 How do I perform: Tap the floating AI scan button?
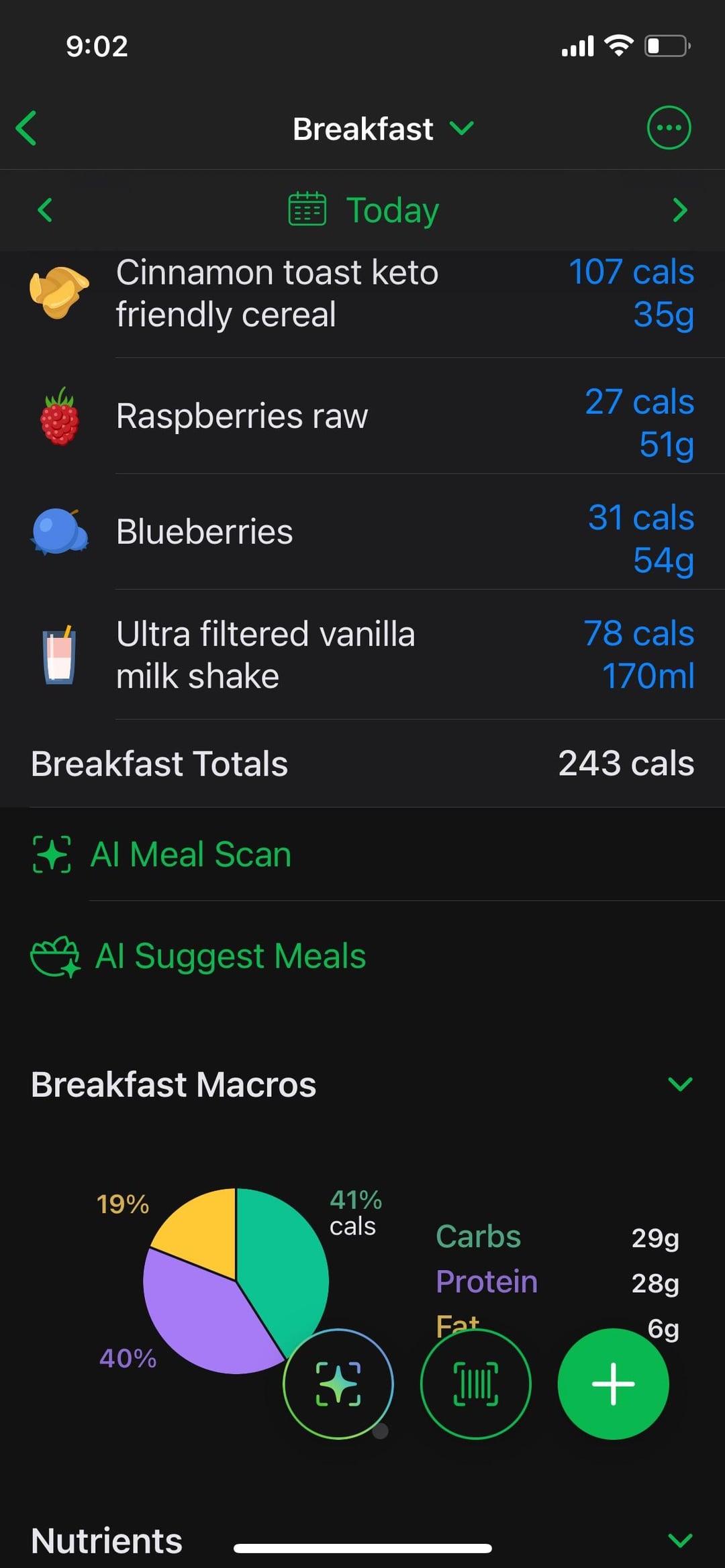338,1383
